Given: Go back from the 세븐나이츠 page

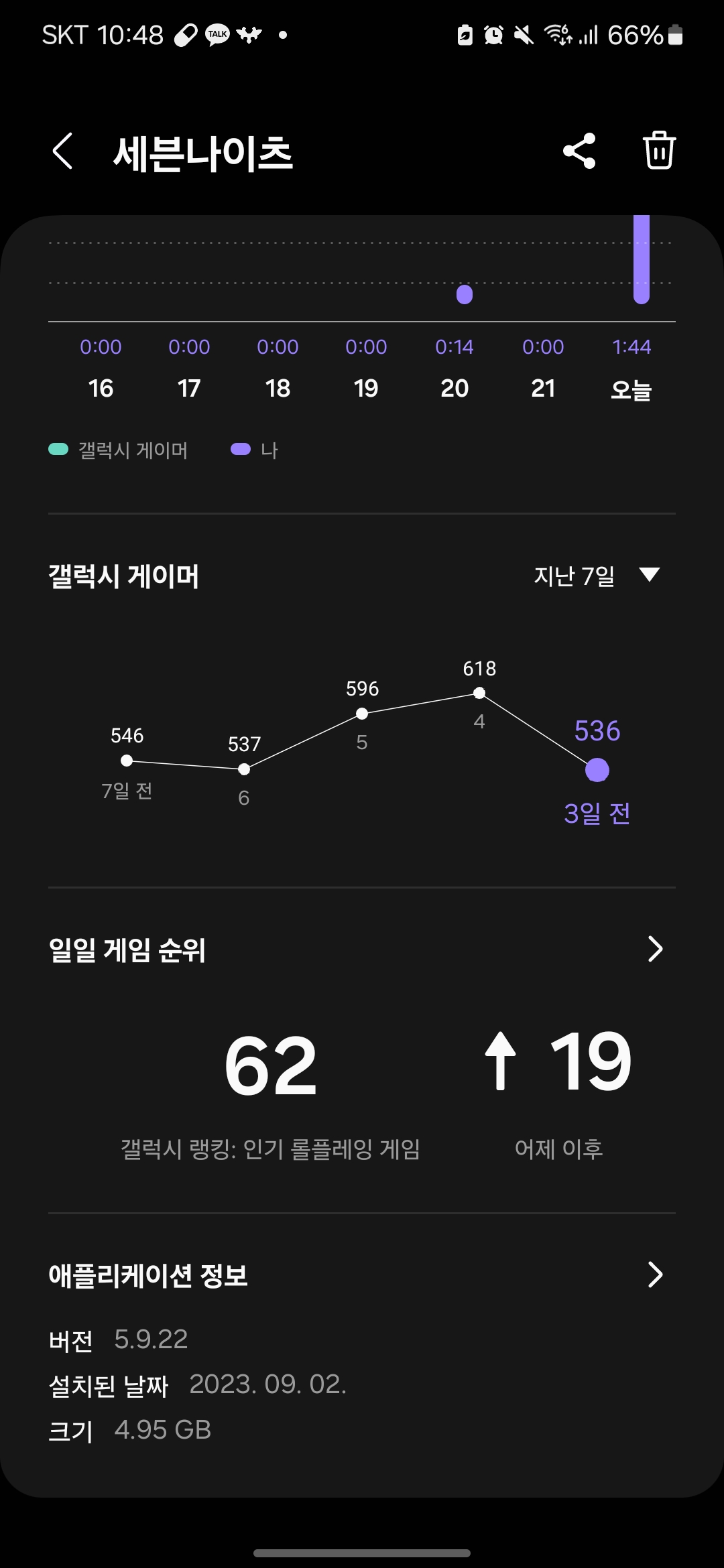Looking at the screenshot, I should (62, 151).
